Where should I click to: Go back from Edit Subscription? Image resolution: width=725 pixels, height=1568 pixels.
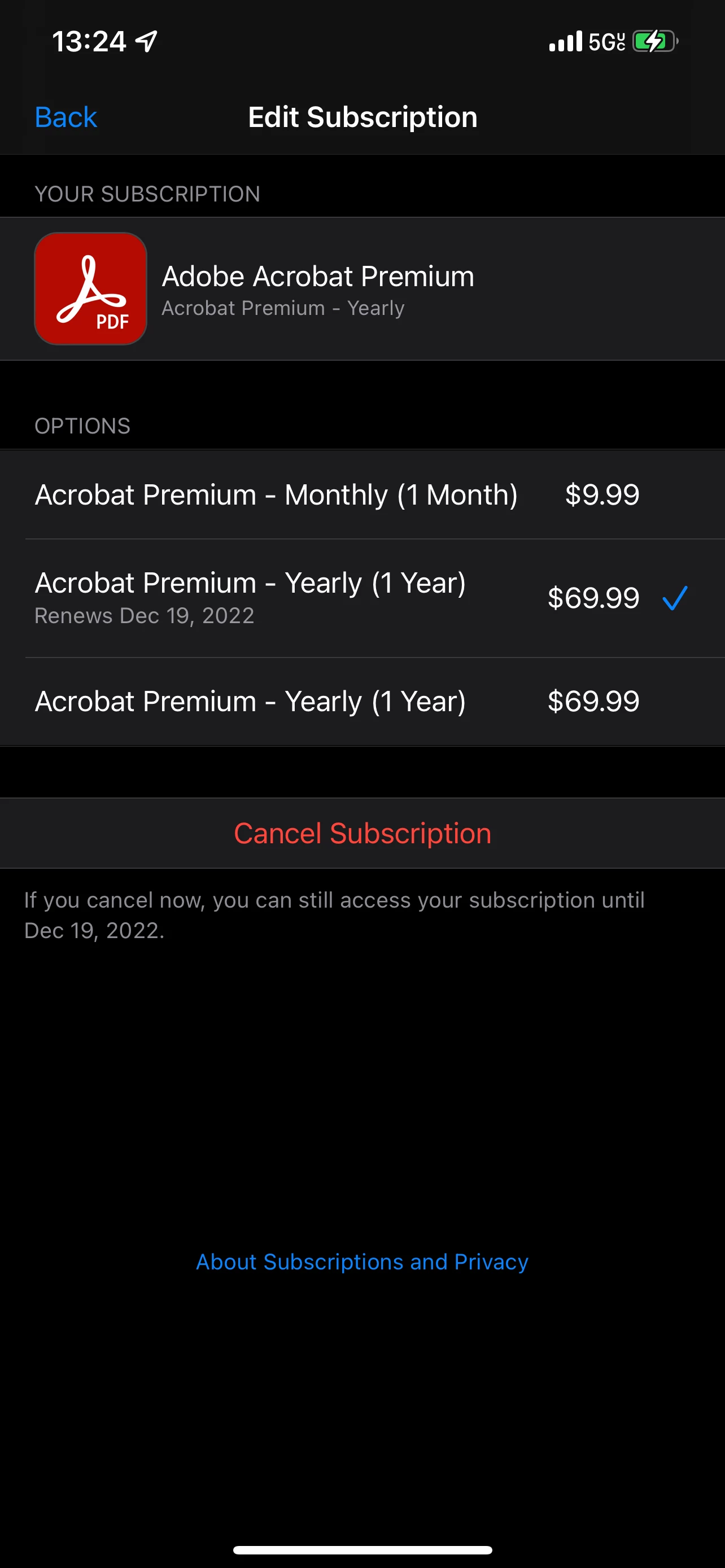coord(65,117)
